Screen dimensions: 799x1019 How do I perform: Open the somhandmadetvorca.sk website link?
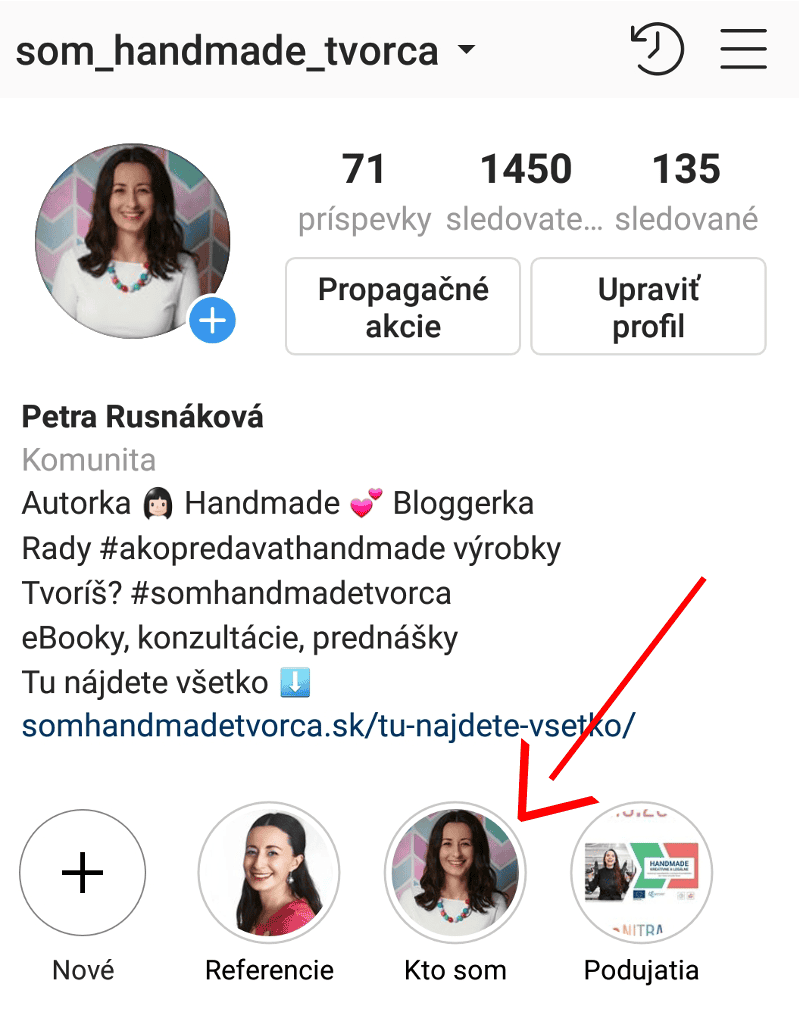click(x=328, y=725)
